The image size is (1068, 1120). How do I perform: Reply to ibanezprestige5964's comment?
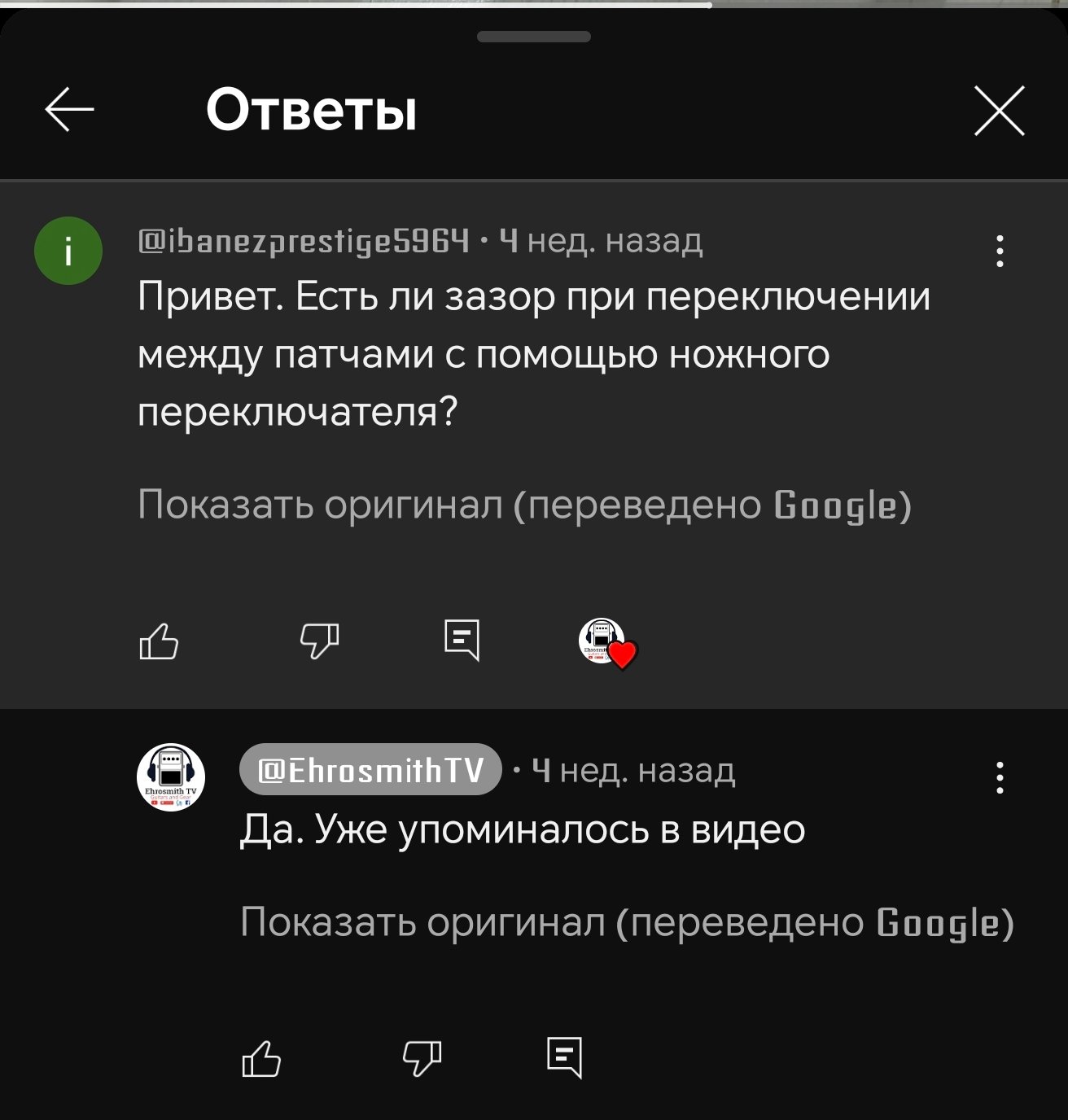(x=462, y=641)
